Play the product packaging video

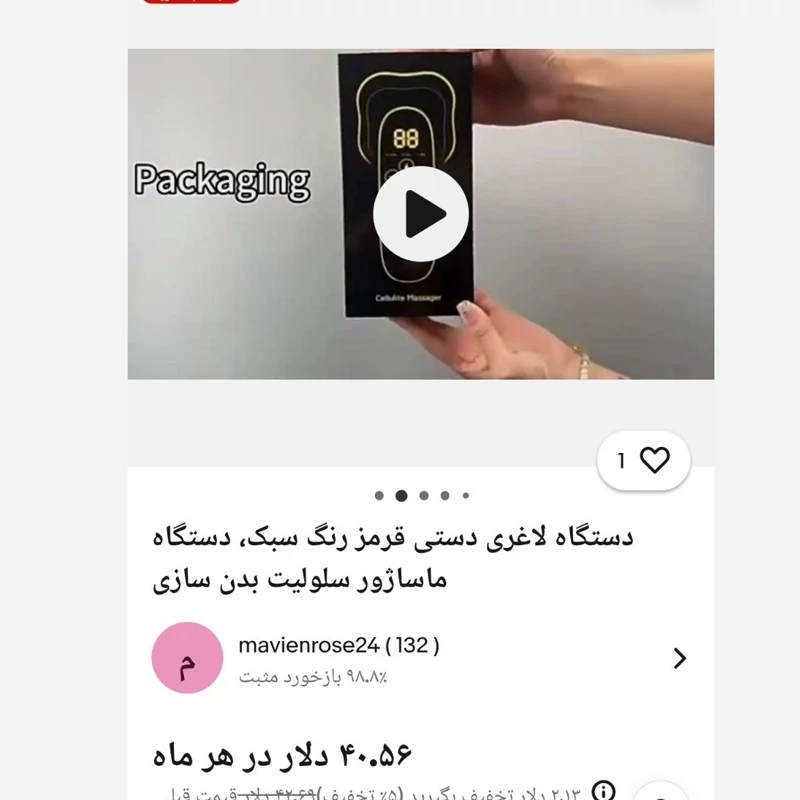coord(421,214)
